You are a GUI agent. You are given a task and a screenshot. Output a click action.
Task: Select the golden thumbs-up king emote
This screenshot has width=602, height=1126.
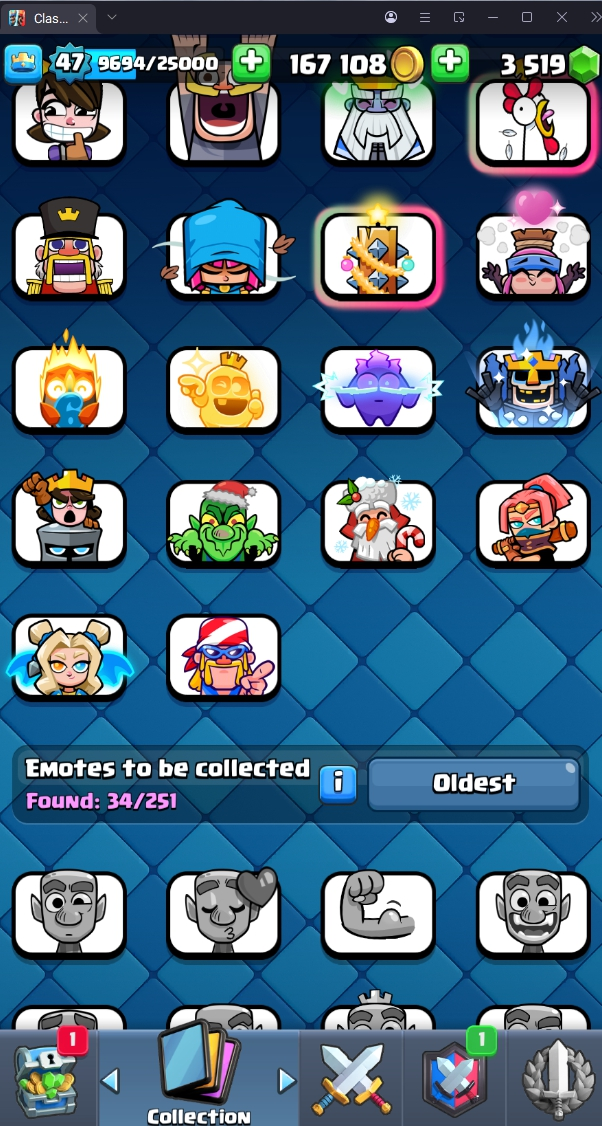223,389
